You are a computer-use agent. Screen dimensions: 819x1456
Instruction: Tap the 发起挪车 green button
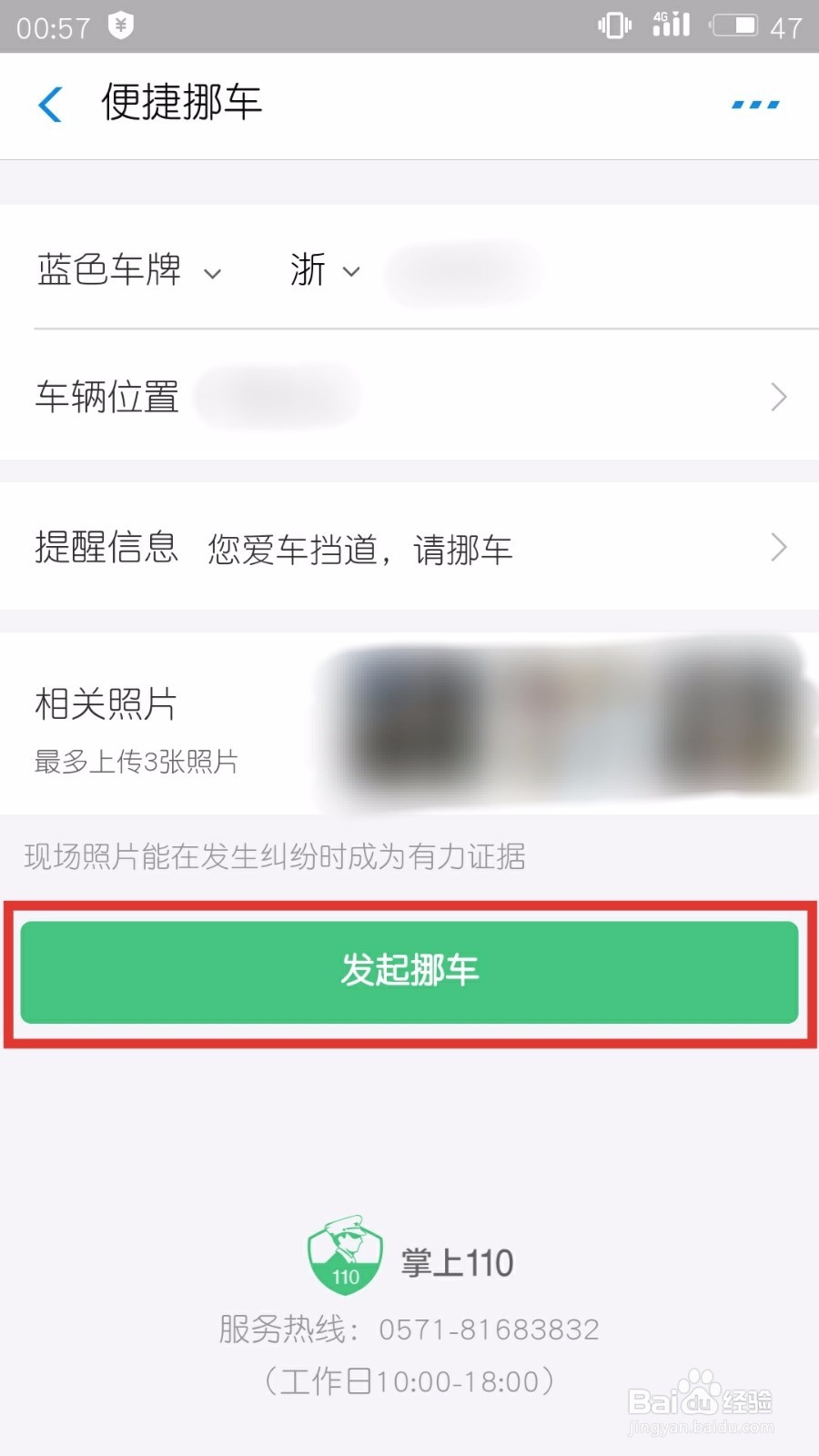(x=409, y=972)
